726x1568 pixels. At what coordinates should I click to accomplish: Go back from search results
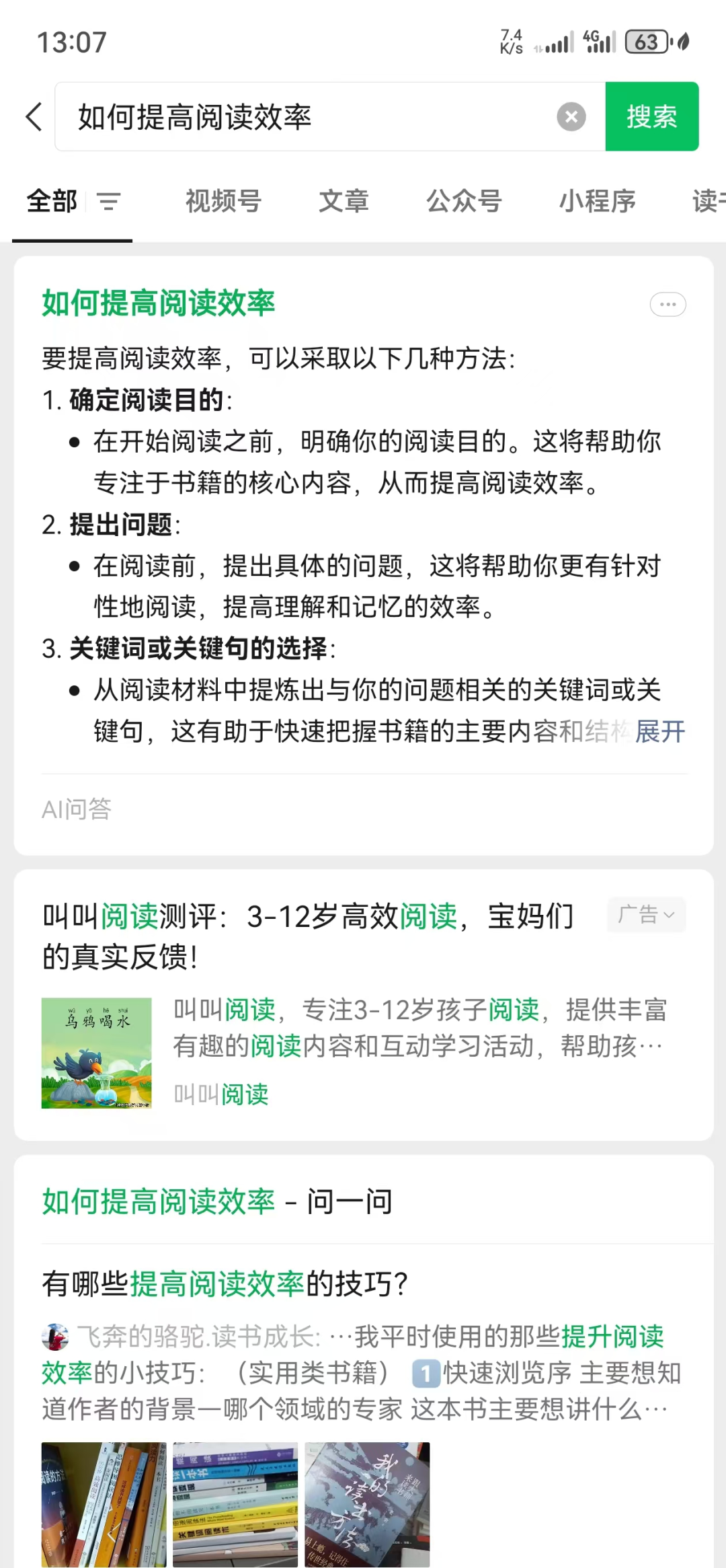point(34,117)
